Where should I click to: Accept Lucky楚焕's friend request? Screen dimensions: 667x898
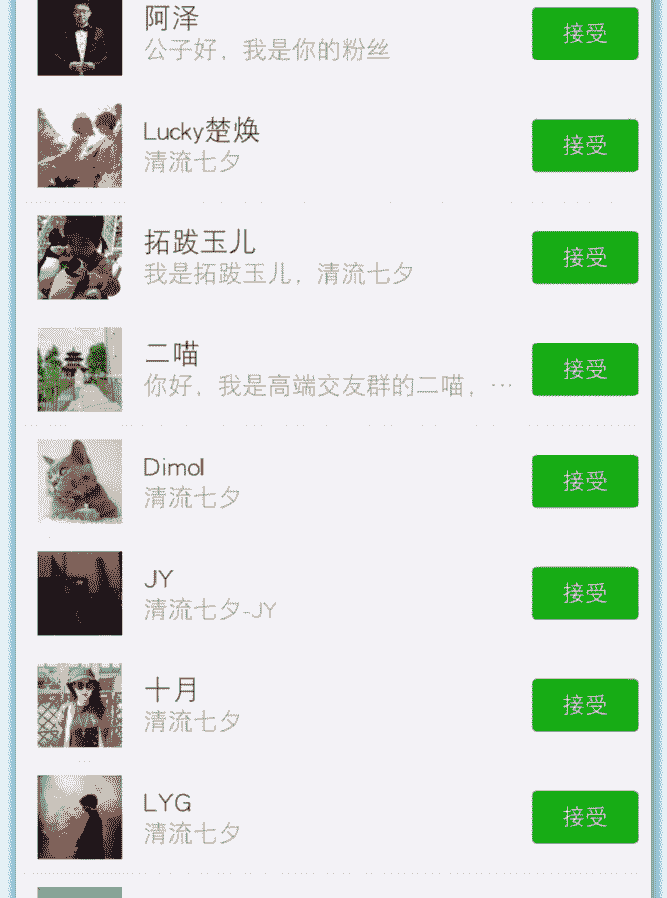(x=585, y=145)
